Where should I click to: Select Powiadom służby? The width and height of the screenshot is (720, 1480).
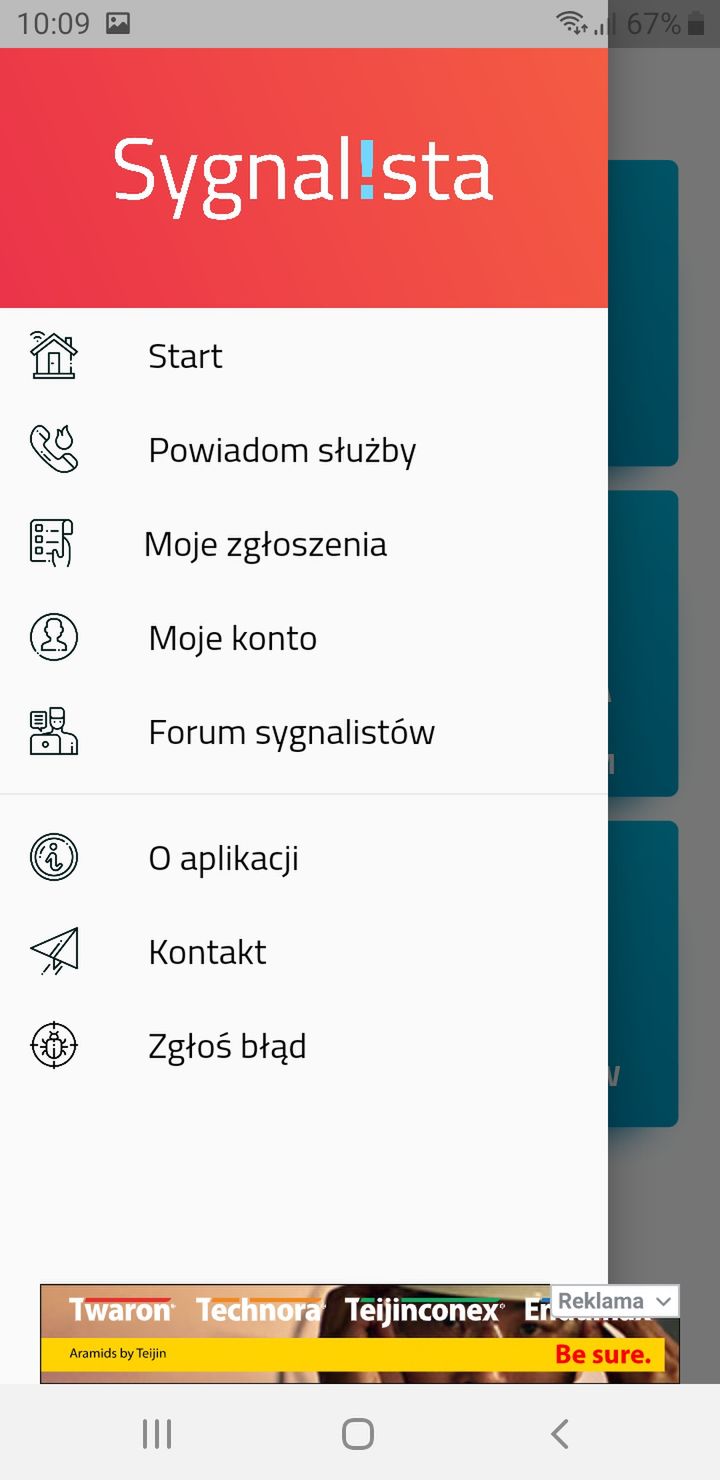(304, 450)
